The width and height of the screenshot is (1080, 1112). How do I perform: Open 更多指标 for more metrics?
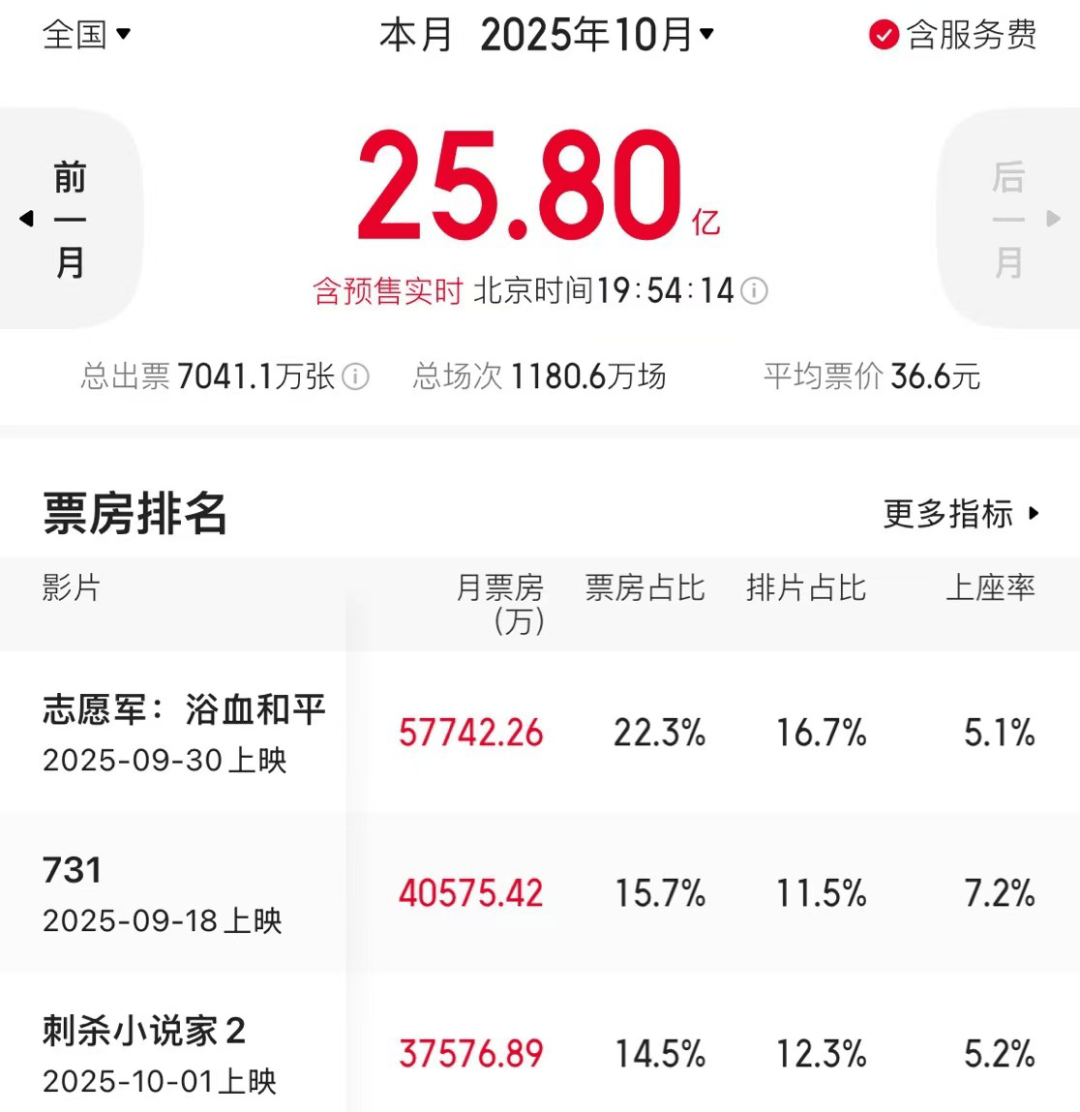(x=961, y=514)
